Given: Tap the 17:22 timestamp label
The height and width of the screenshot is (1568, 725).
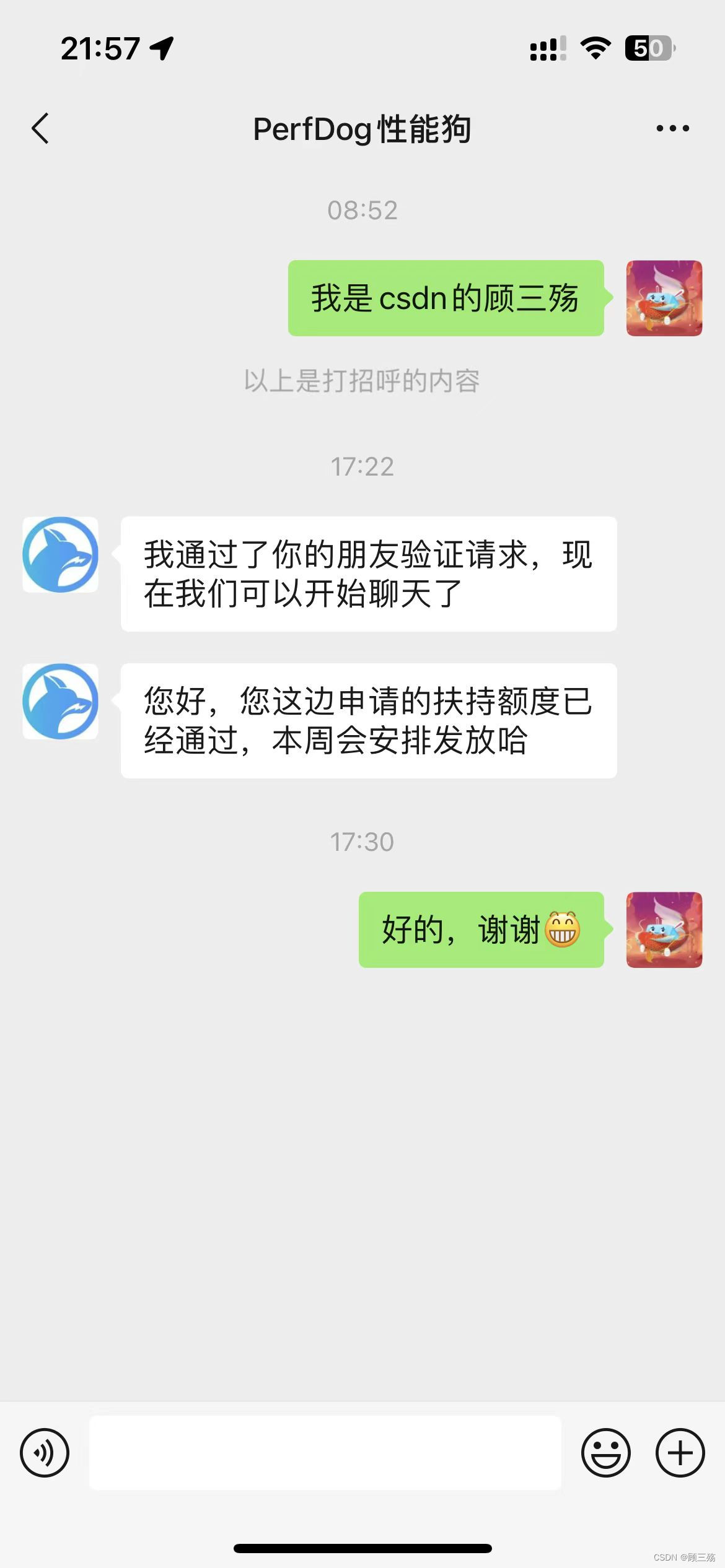Looking at the screenshot, I should [362, 468].
